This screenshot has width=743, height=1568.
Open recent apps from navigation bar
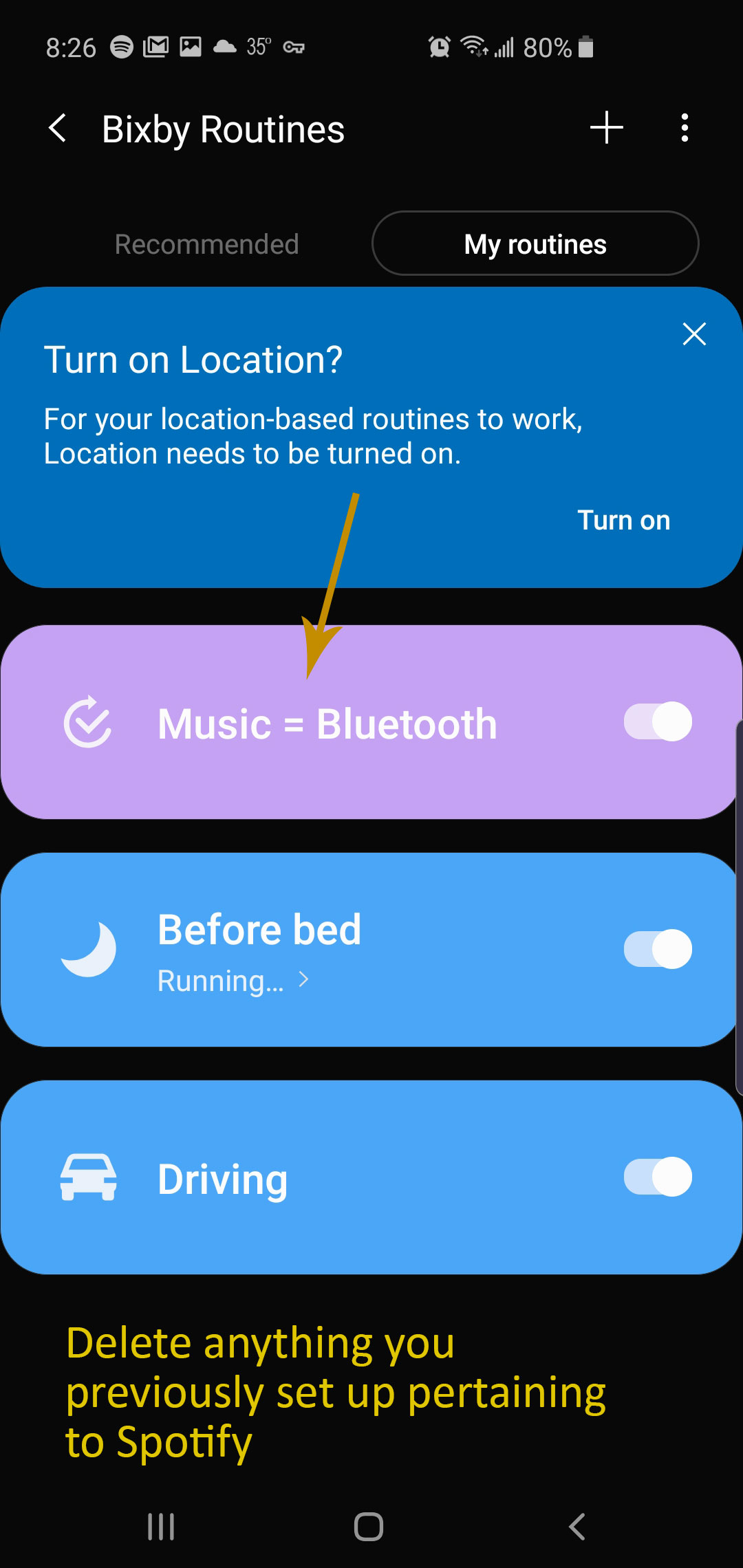[161, 1527]
